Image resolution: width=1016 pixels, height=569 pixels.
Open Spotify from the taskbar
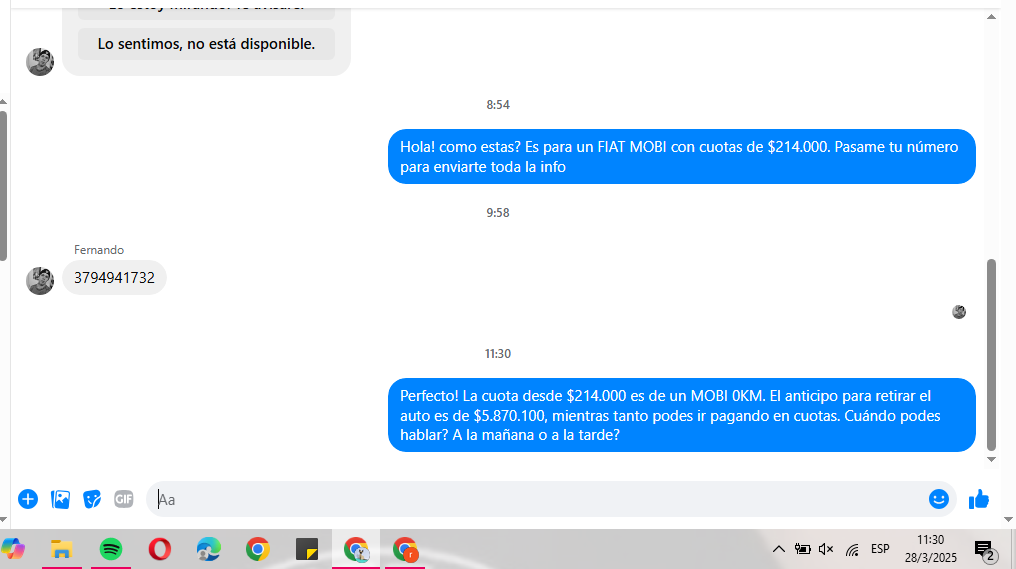tap(110, 549)
